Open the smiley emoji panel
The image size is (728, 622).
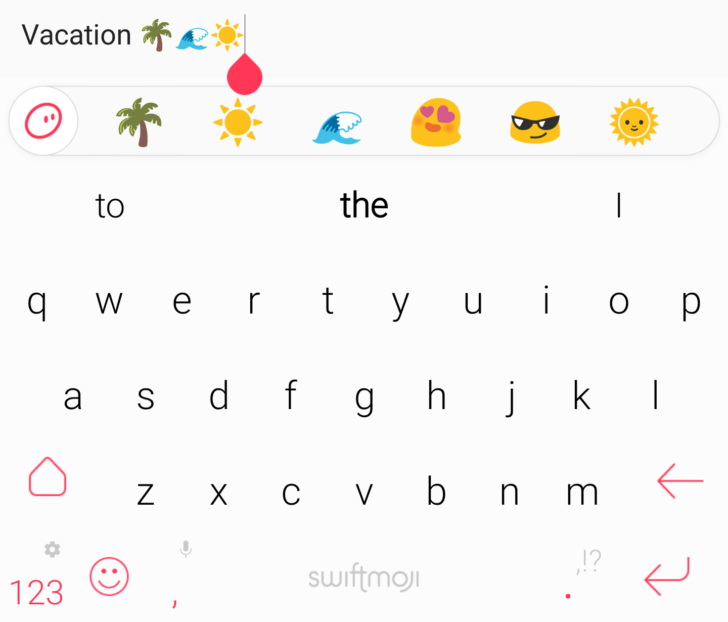[x=109, y=577]
